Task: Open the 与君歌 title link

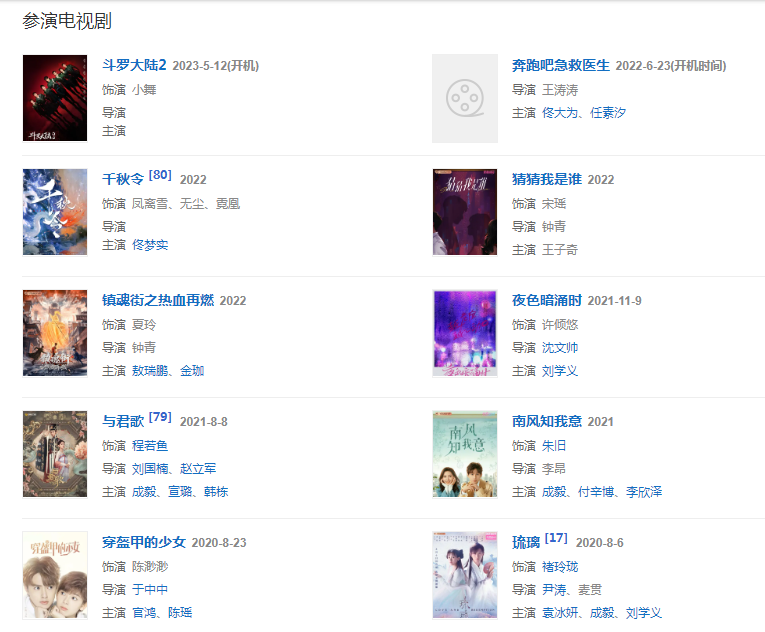Action: [x=123, y=421]
